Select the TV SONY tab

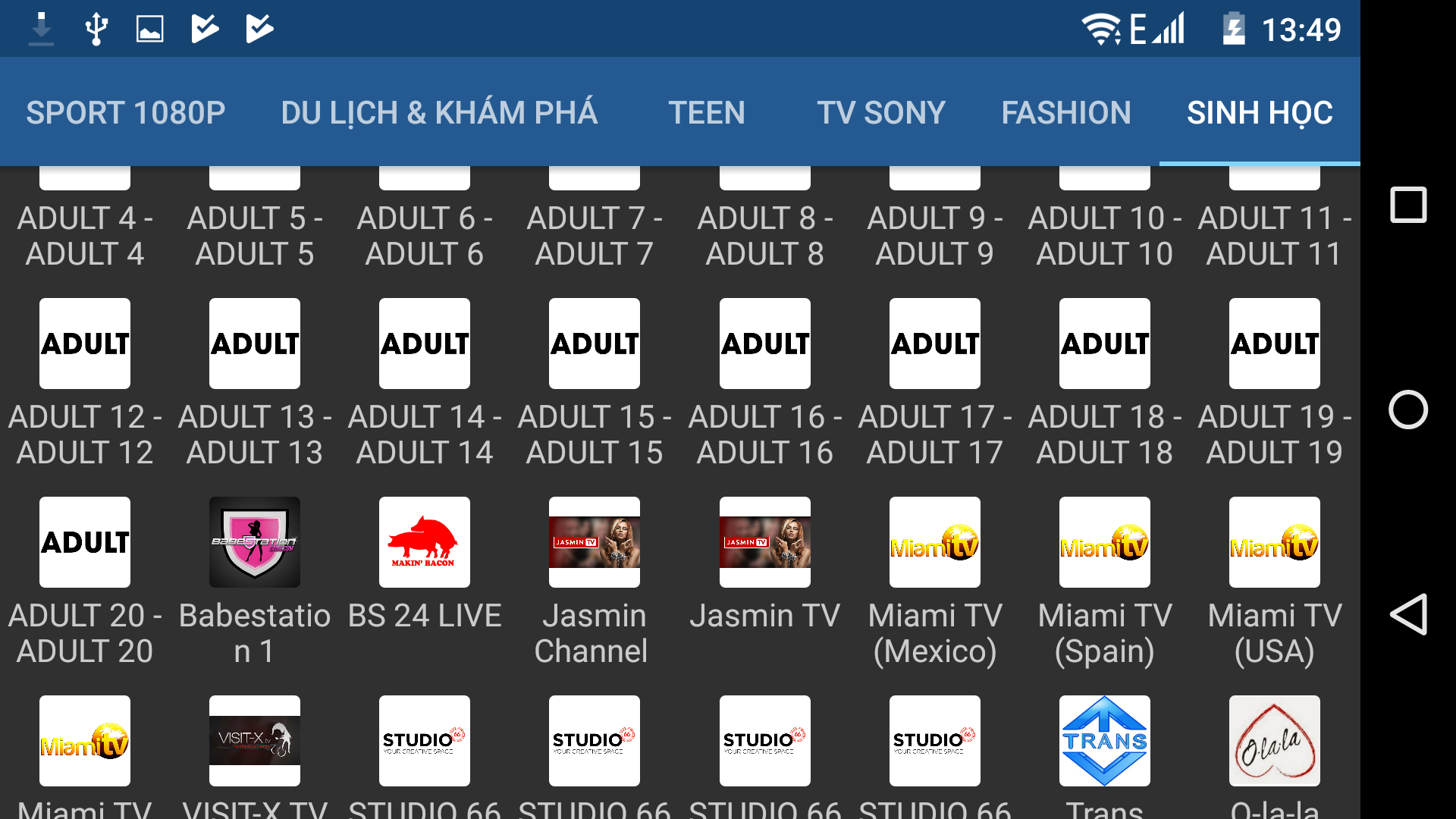[x=880, y=113]
